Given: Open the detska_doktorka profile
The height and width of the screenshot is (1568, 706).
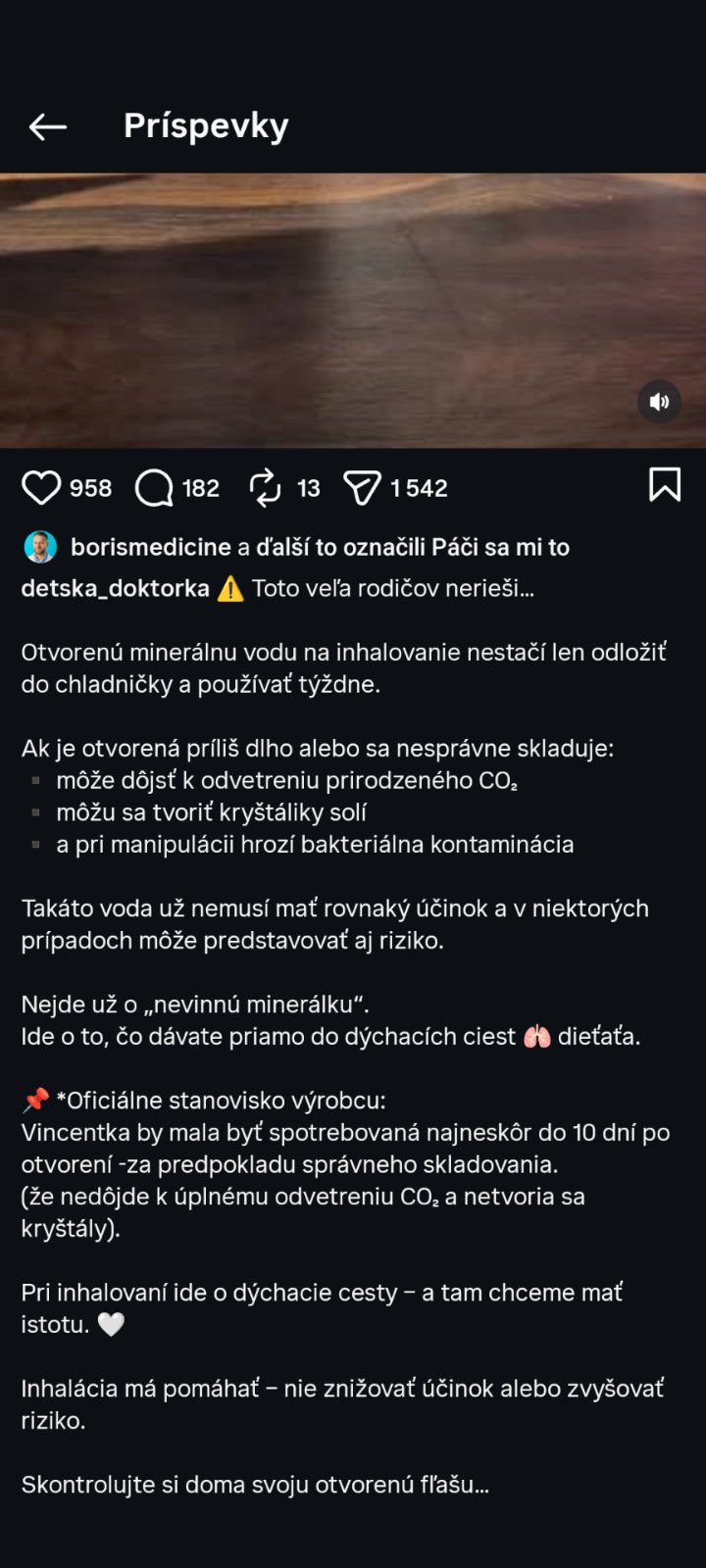Looking at the screenshot, I should click(115, 588).
